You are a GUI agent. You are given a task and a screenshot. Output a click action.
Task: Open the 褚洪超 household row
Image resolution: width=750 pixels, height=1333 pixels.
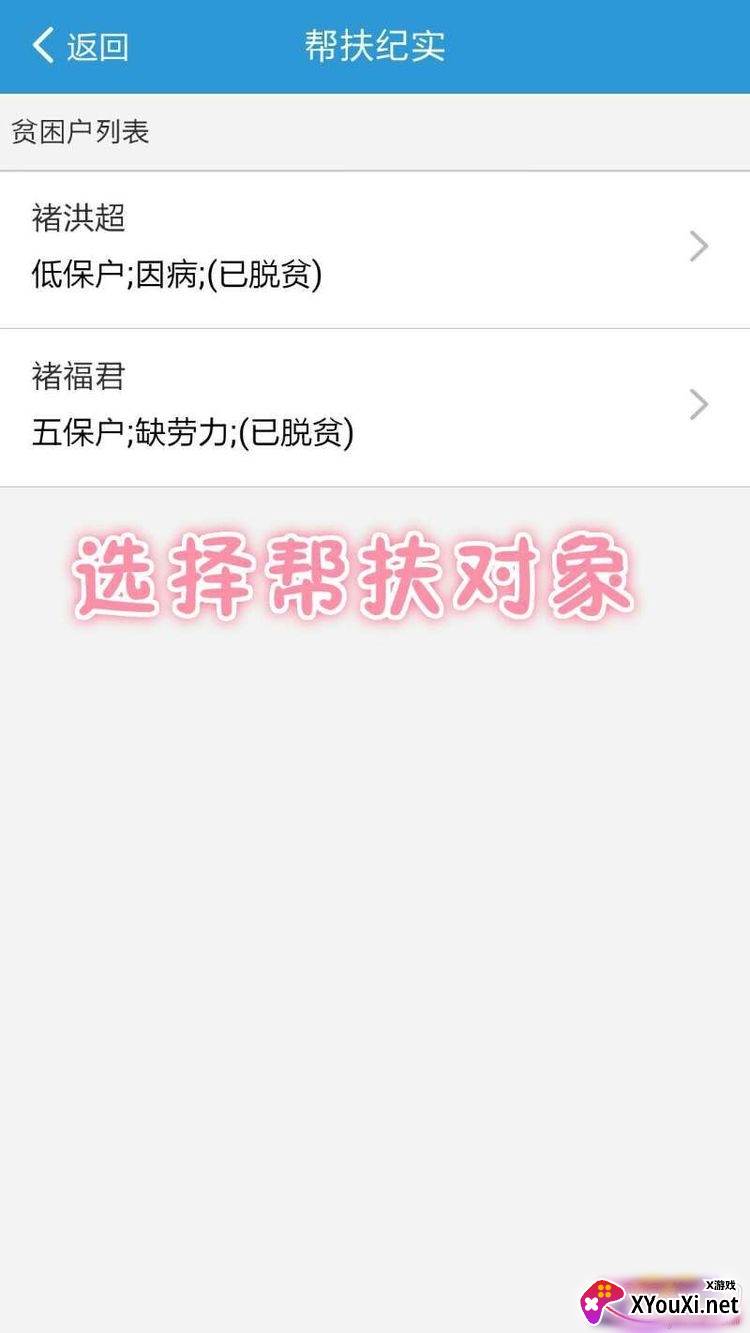click(x=375, y=249)
